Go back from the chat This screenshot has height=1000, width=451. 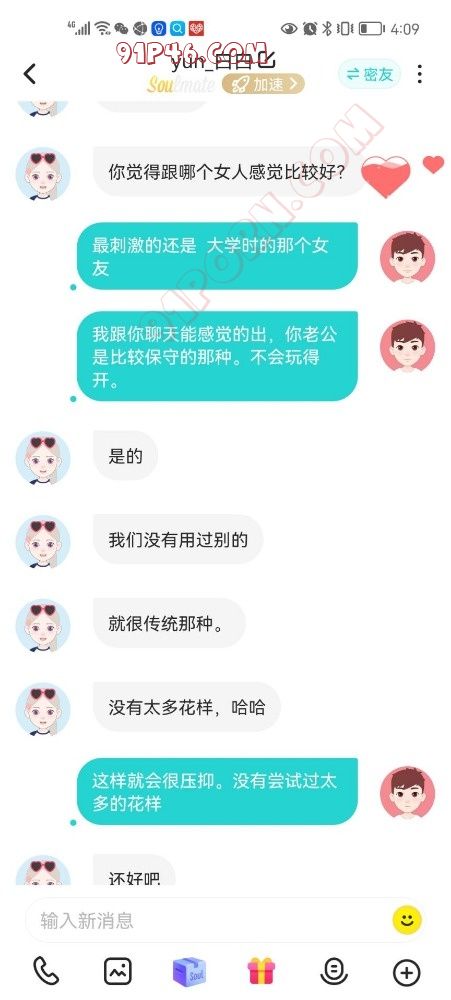tap(30, 74)
